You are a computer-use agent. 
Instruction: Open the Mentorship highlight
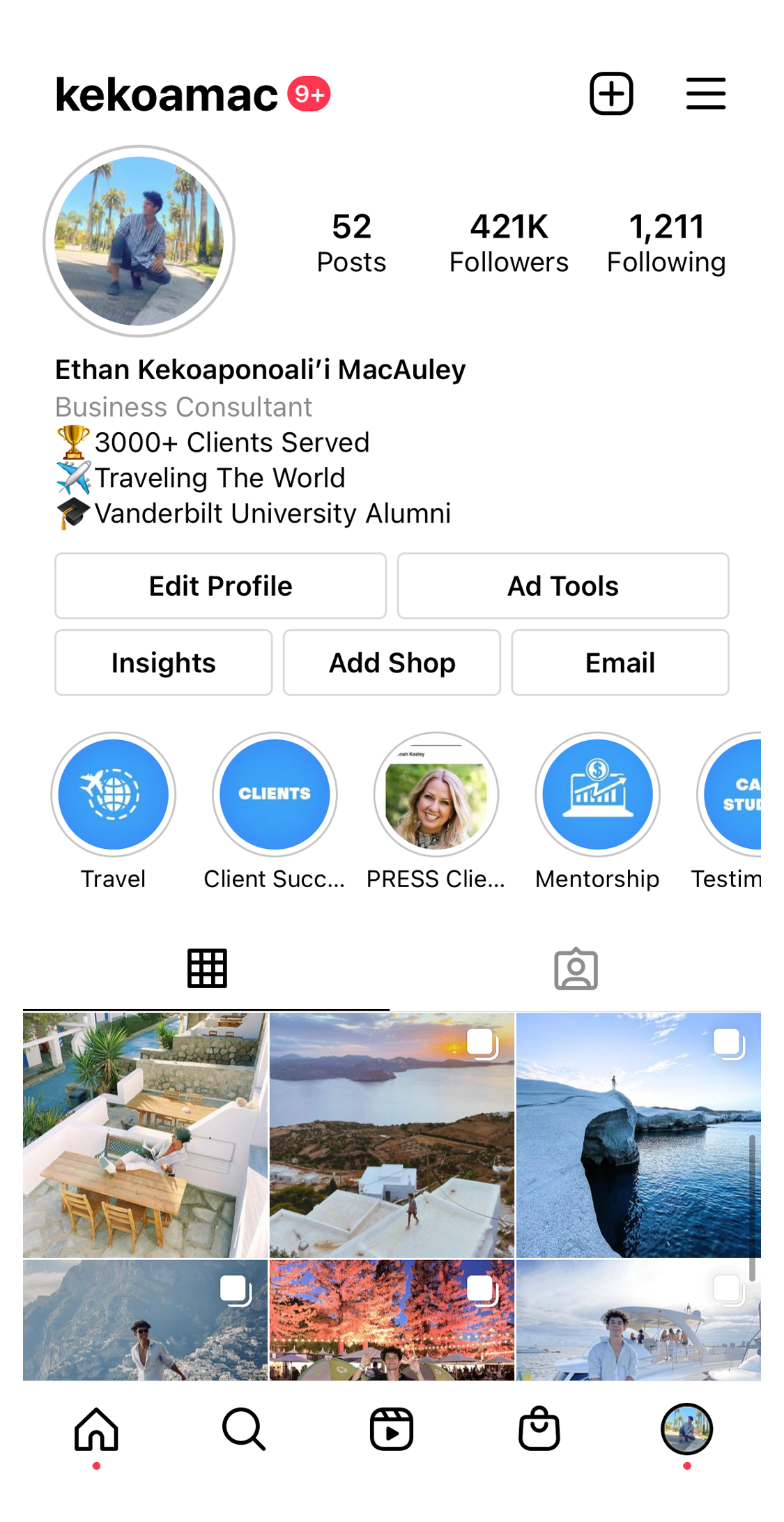pyautogui.click(x=597, y=794)
